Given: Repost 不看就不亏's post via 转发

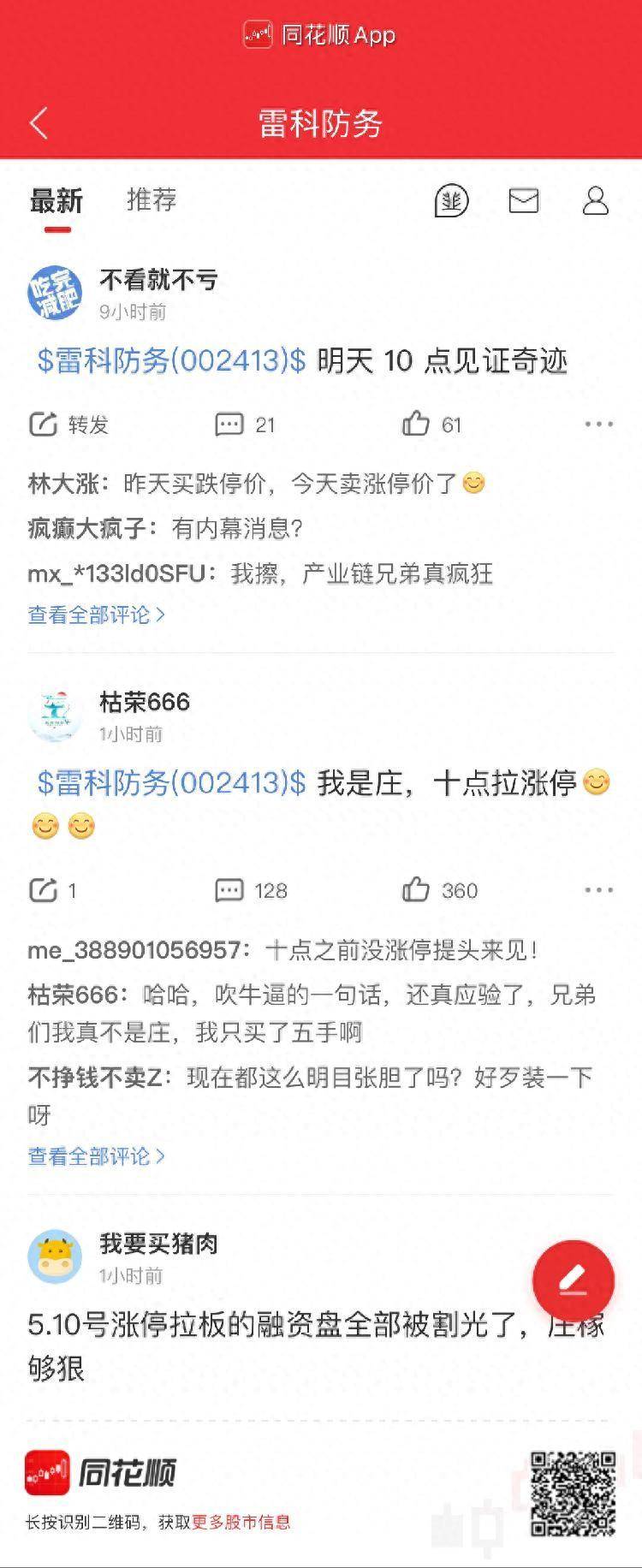Looking at the screenshot, I should point(69,425).
